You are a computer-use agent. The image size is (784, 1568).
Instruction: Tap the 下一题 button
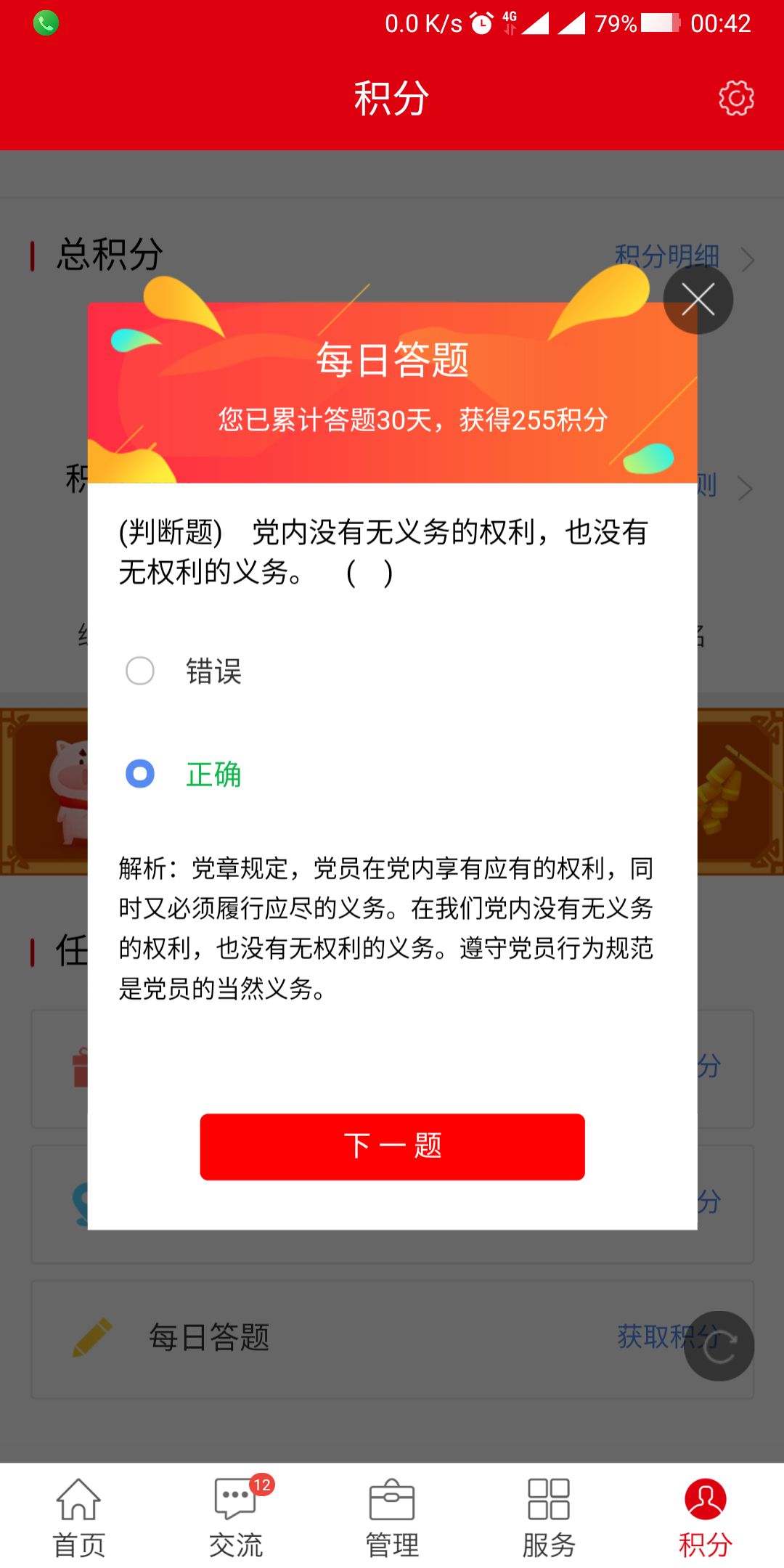coord(392,1146)
